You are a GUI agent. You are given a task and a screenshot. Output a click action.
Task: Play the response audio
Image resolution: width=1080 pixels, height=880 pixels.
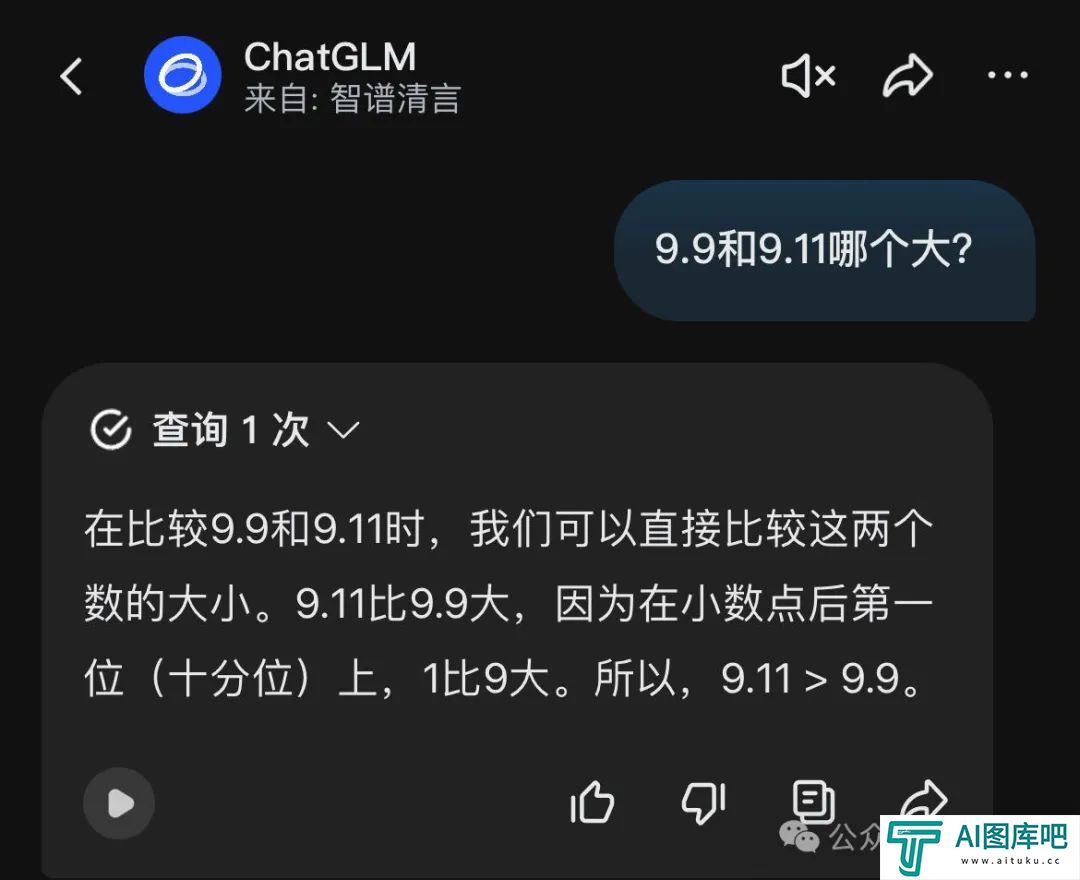pyautogui.click(x=119, y=802)
